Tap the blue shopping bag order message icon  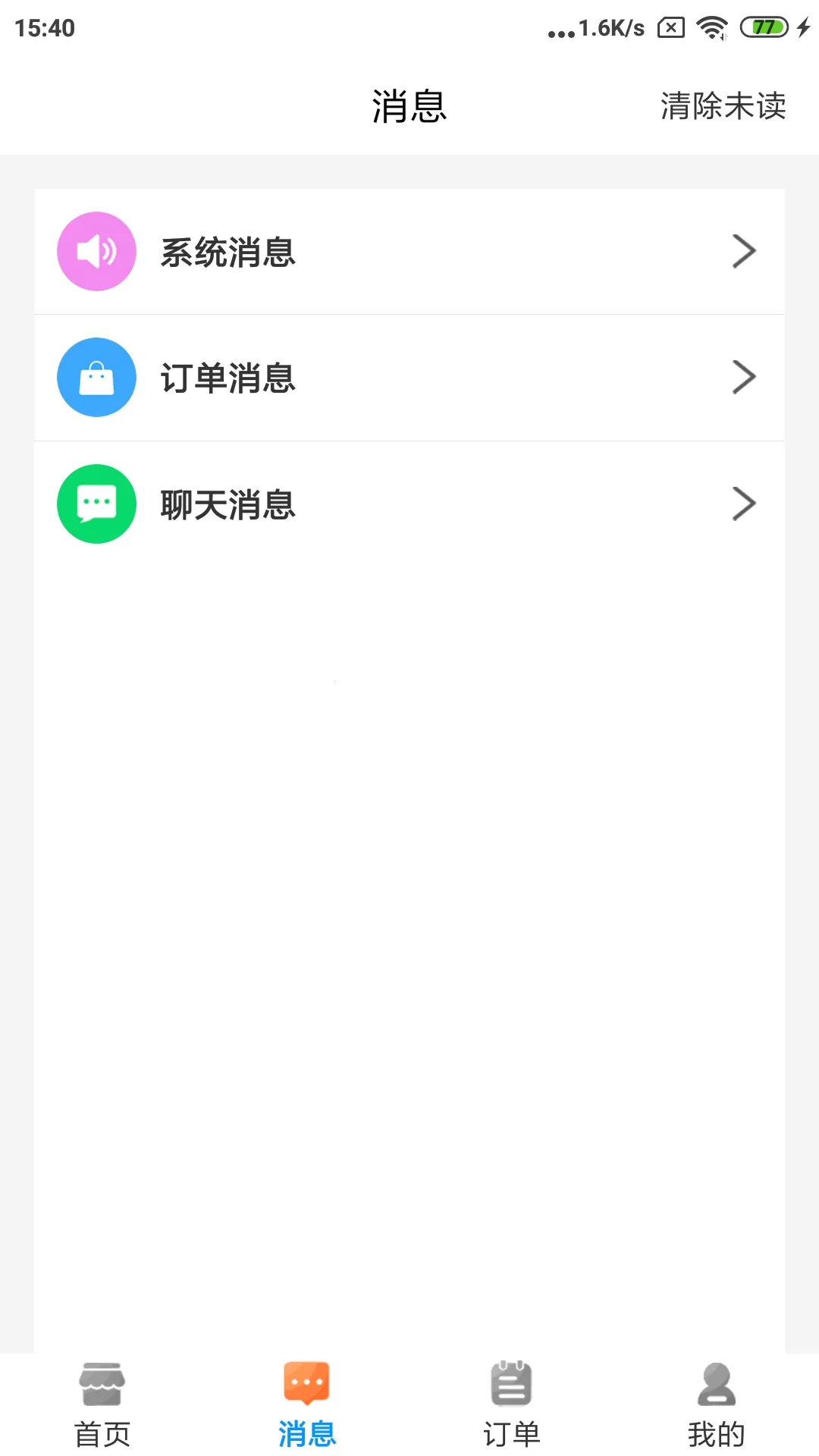coord(96,377)
